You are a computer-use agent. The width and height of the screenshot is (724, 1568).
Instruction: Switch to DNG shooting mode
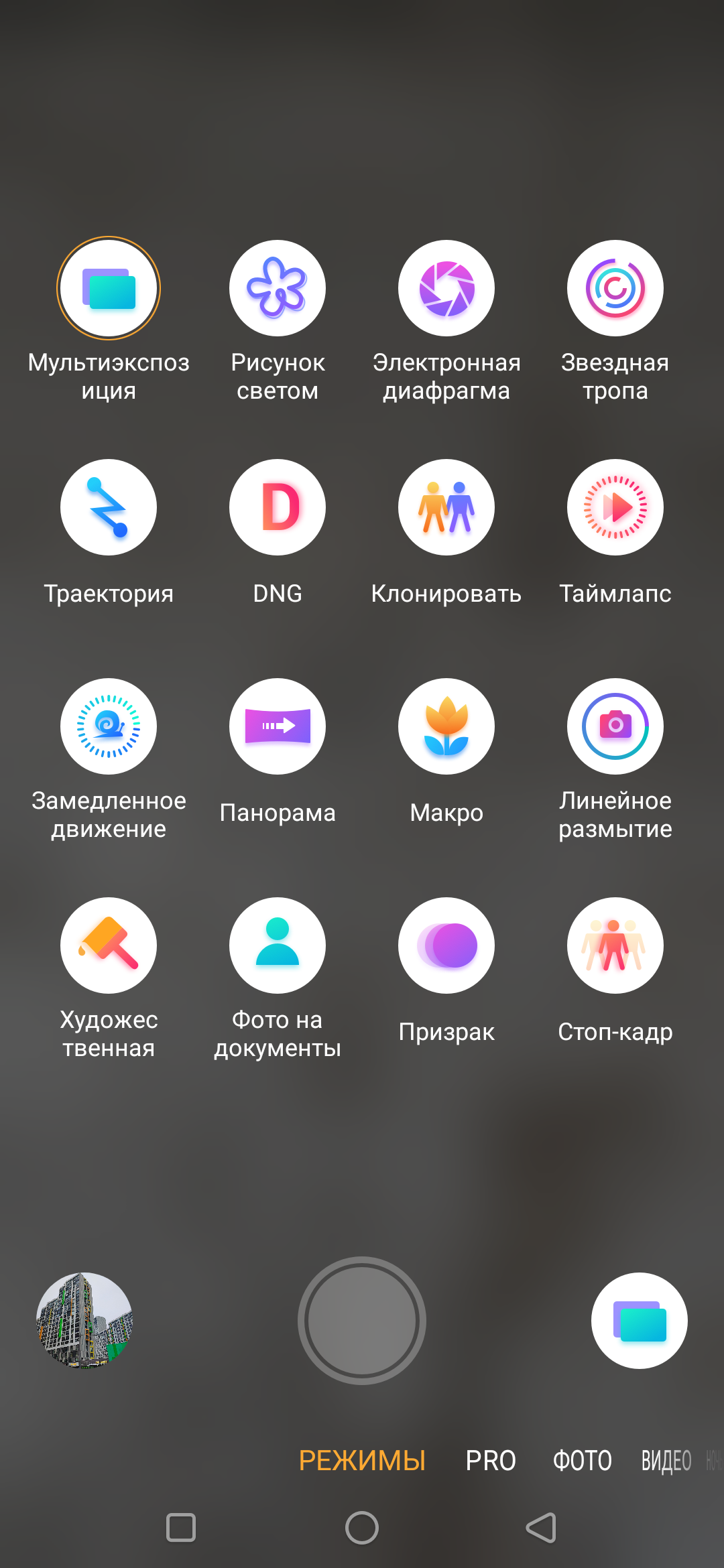tap(278, 507)
